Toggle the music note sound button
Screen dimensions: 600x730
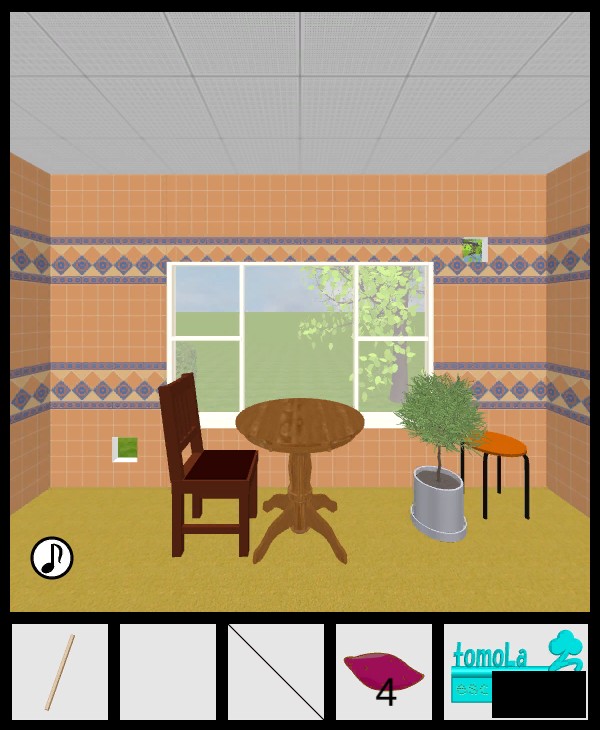(52, 558)
